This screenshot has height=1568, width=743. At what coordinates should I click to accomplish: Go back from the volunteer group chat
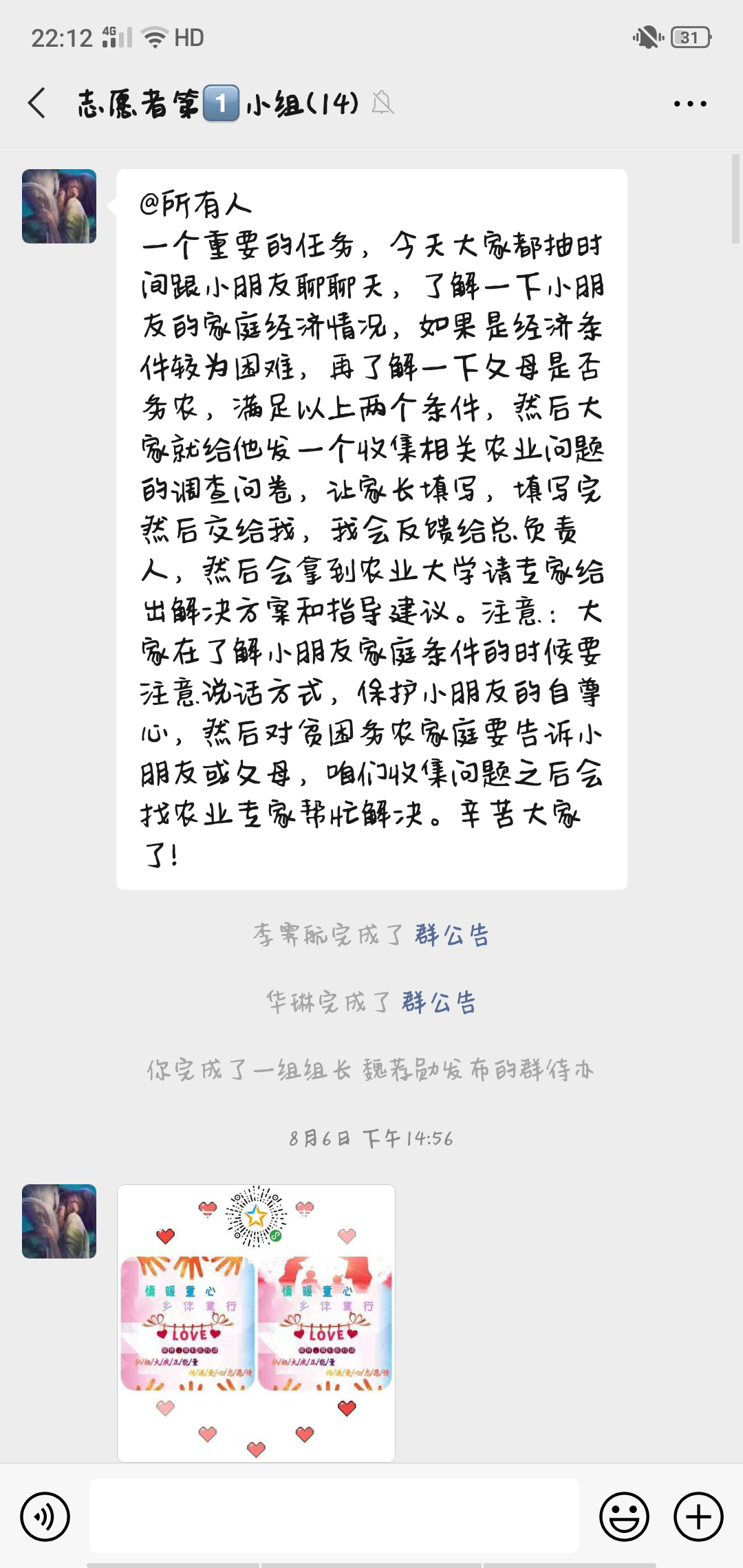(x=37, y=103)
